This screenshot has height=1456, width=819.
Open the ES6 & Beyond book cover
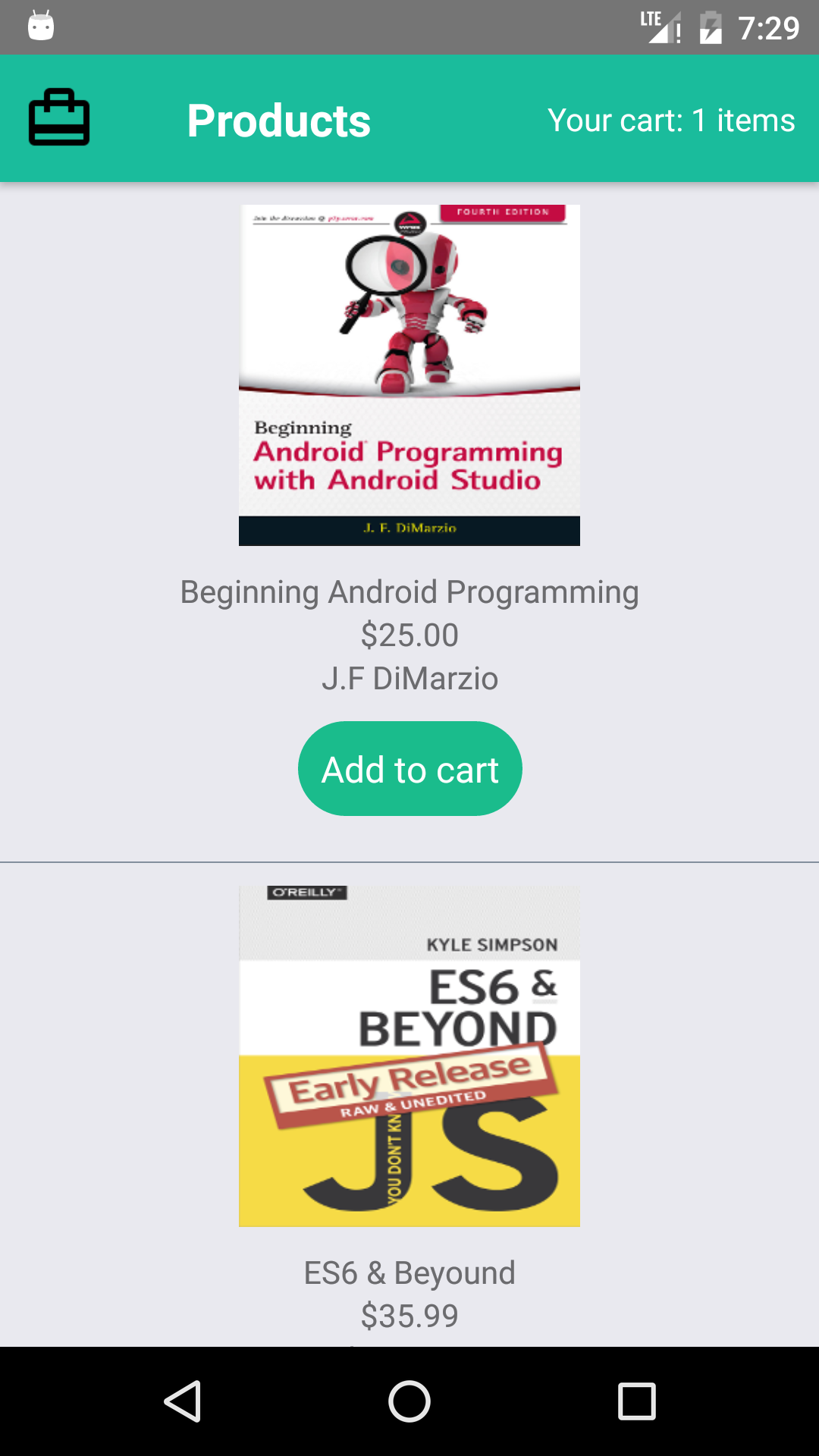pyautogui.click(x=409, y=1056)
